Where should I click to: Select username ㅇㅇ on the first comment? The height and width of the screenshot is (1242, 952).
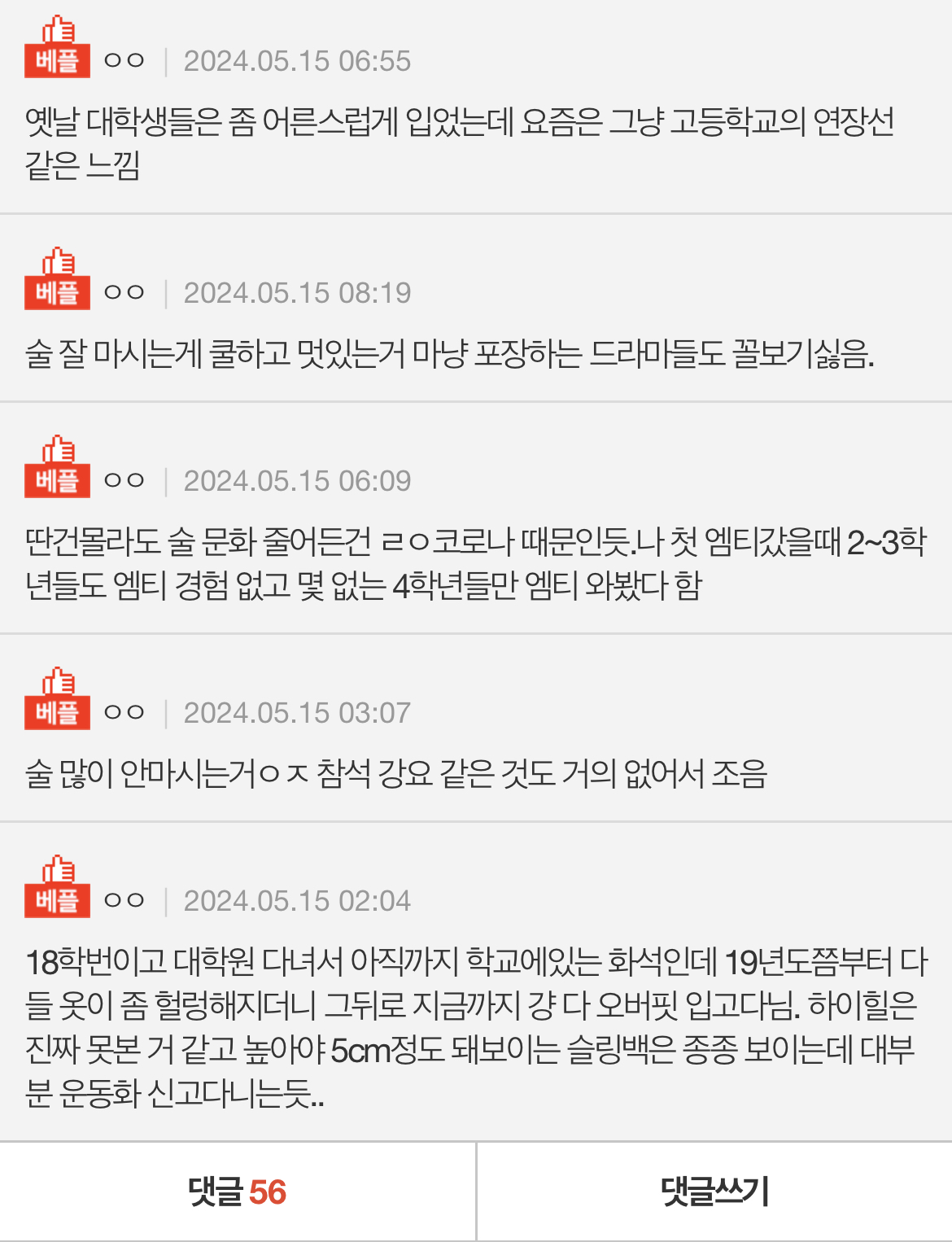122,59
